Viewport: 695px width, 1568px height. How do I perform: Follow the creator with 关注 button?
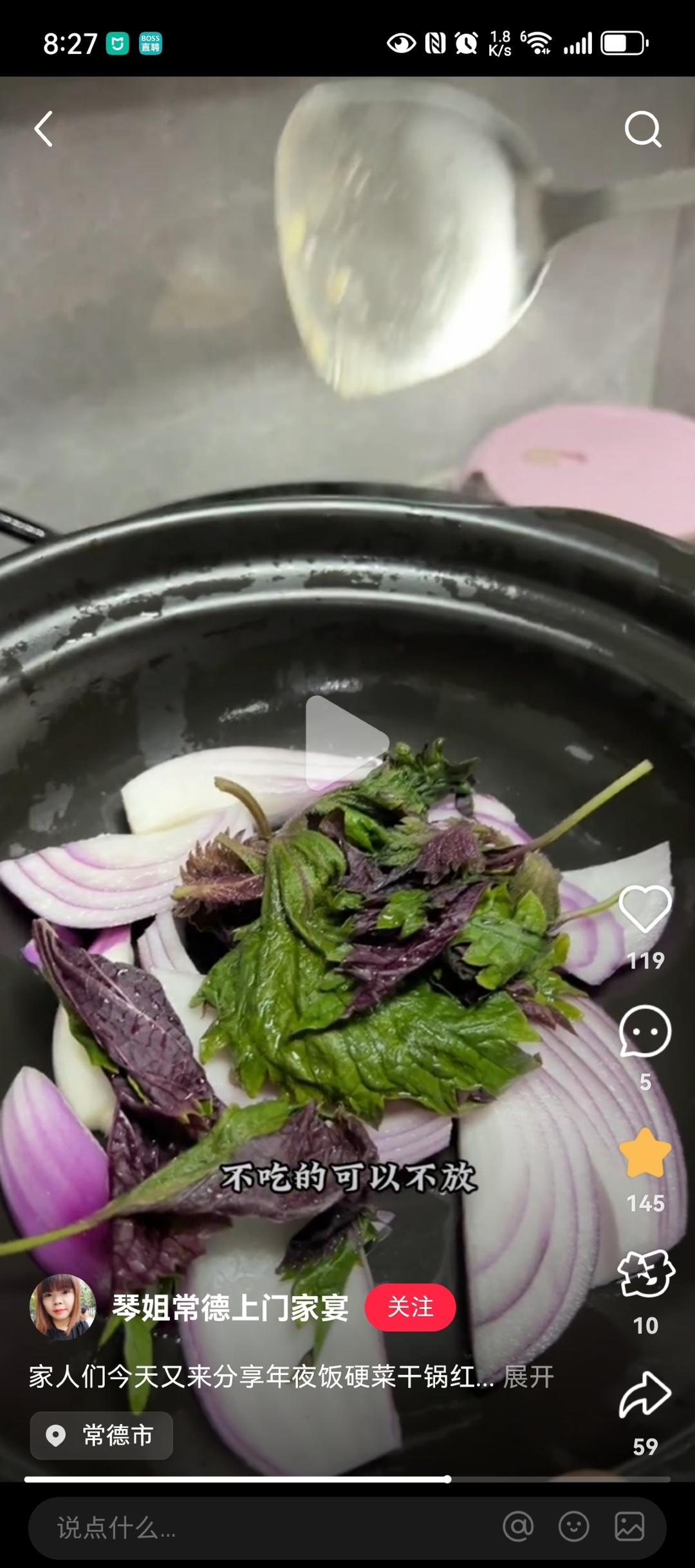[x=410, y=1307]
